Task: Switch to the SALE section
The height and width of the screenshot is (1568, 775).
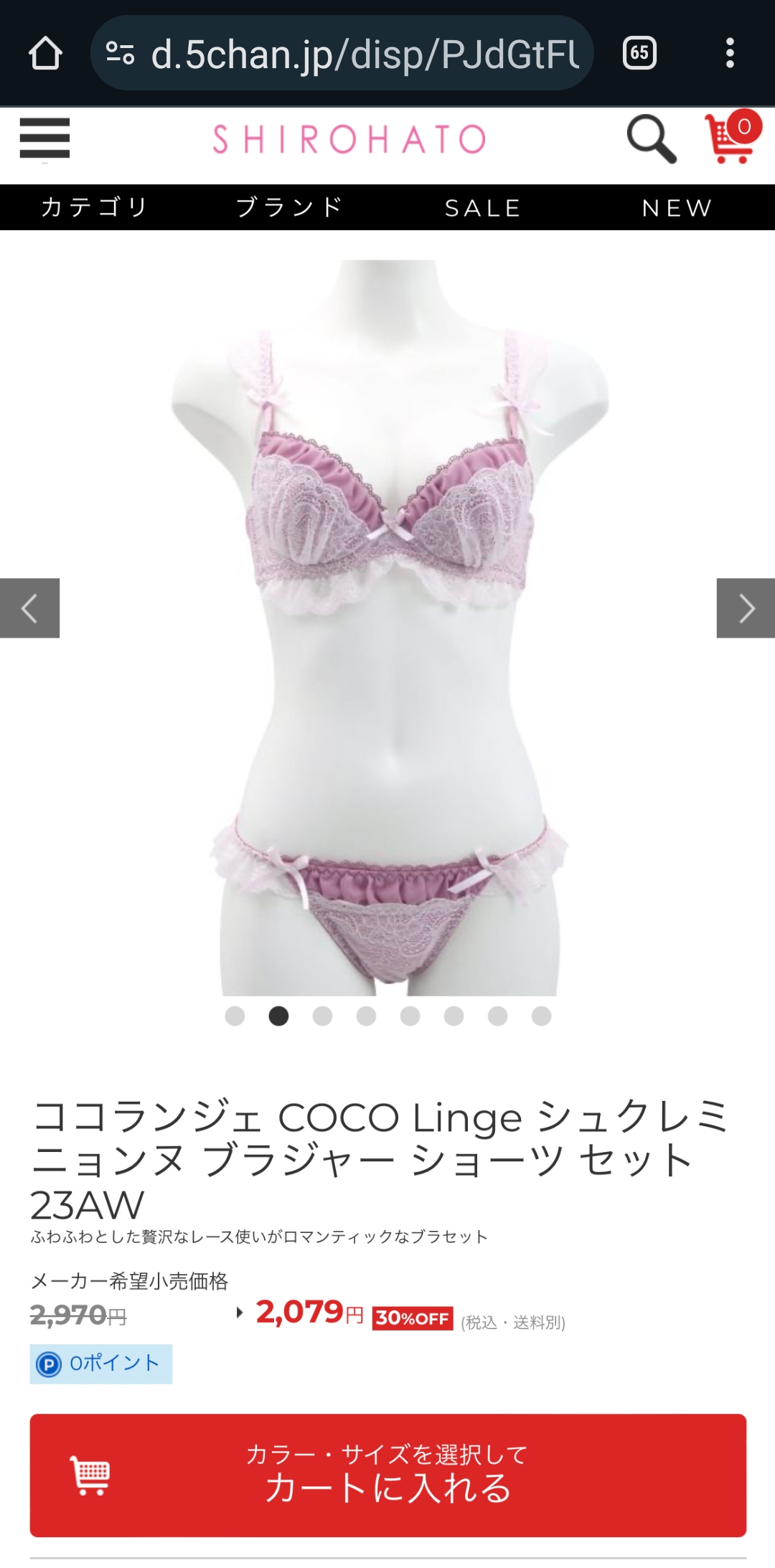Action: pos(482,207)
